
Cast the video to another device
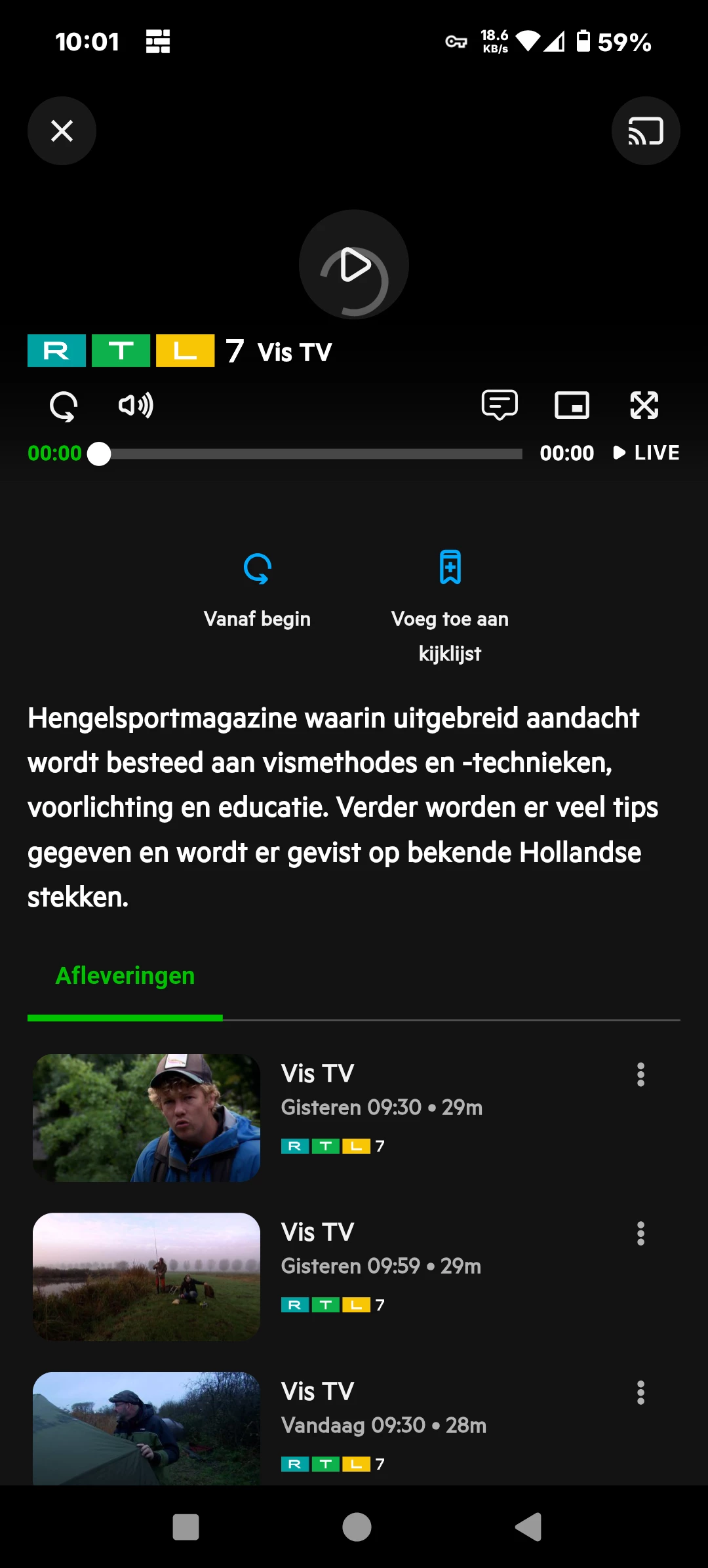[645, 131]
